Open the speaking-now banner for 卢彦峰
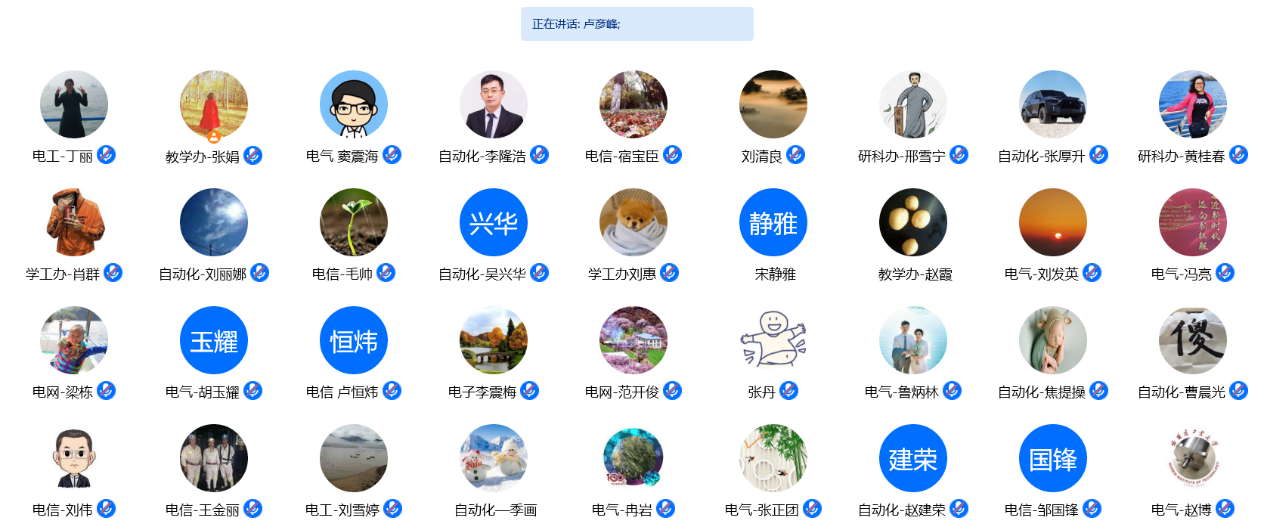Viewport: 1267px width, 530px height. click(x=636, y=24)
